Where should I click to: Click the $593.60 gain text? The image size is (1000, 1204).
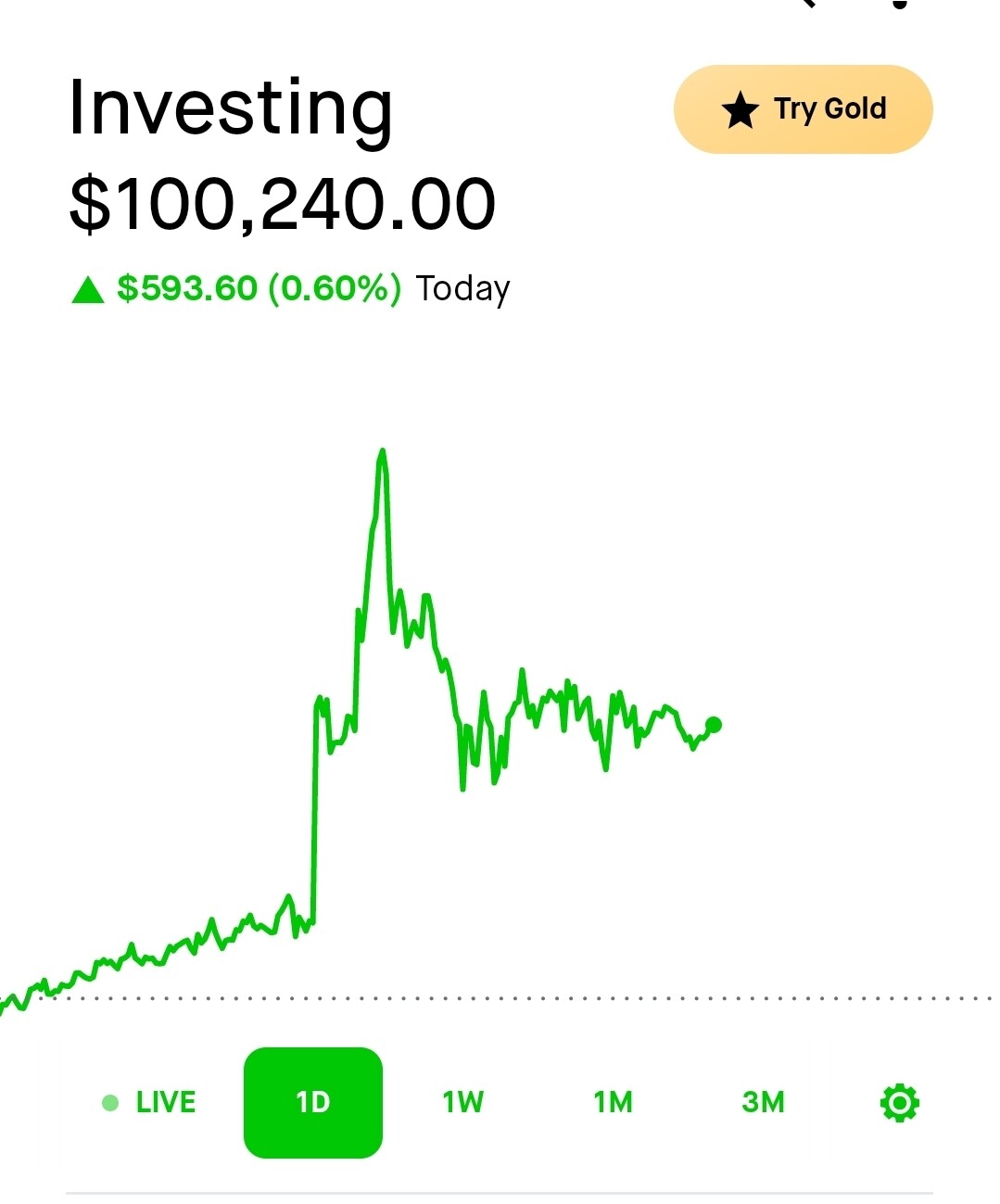[x=185, y=288]
